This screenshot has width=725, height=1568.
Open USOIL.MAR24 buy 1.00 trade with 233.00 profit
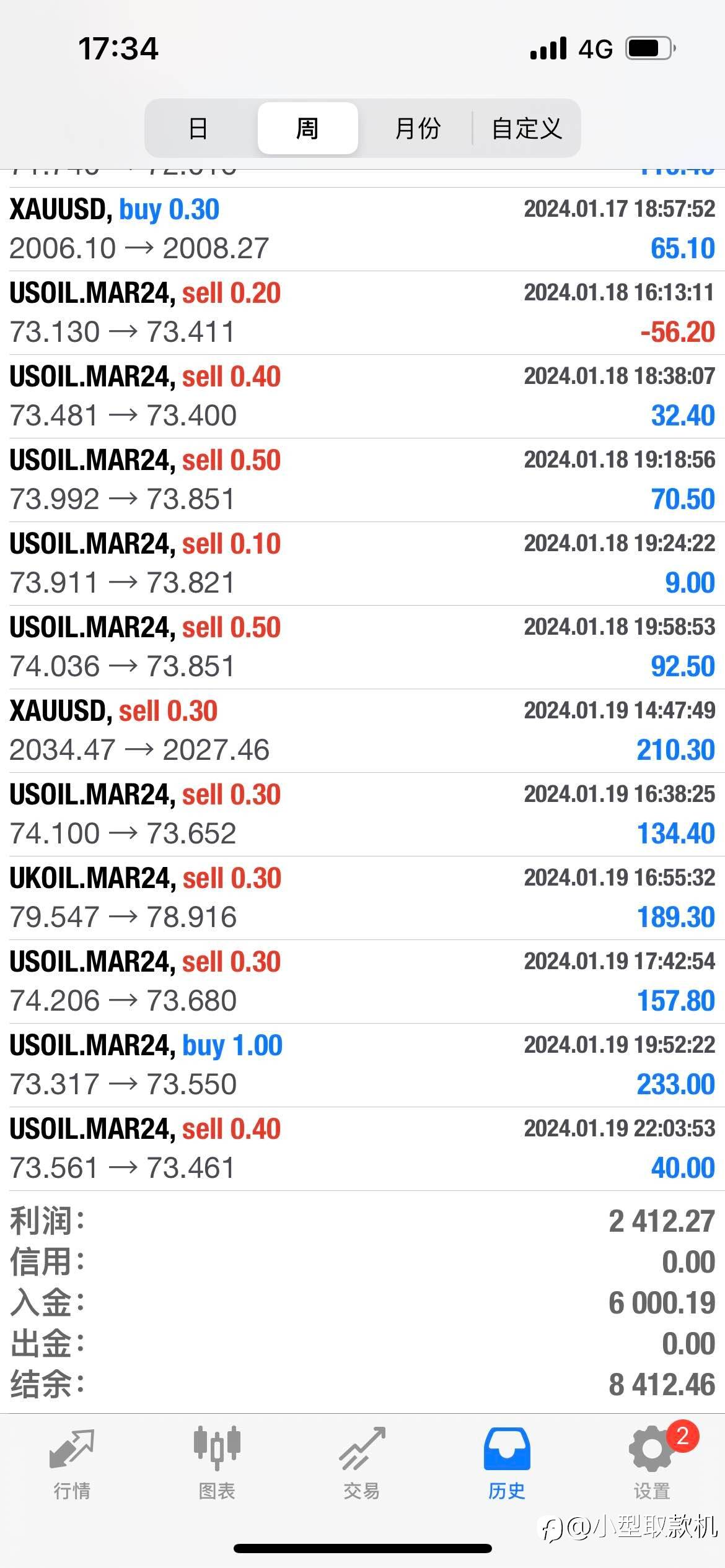(x=362, y=1065)
